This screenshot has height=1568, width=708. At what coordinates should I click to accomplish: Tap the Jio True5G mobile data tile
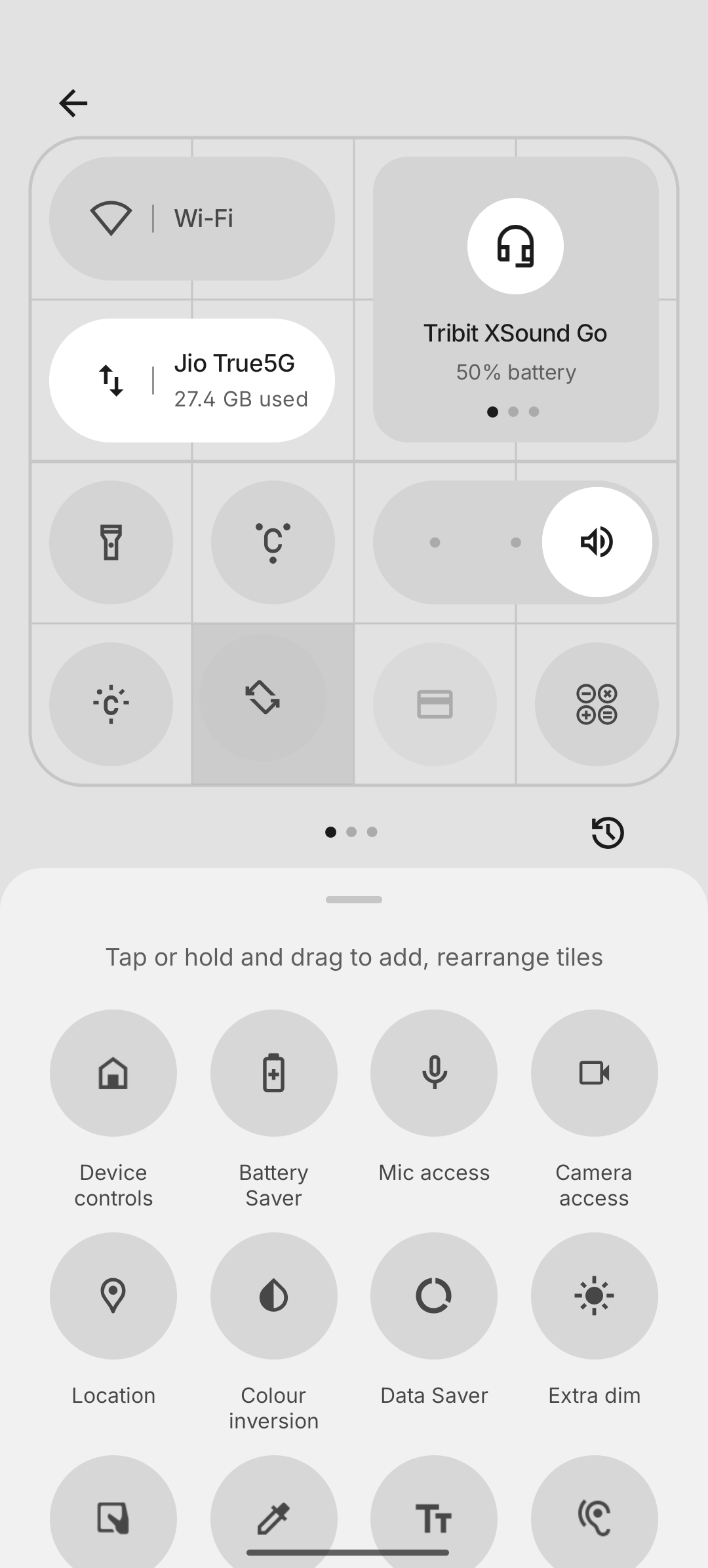tap(191, 380)
